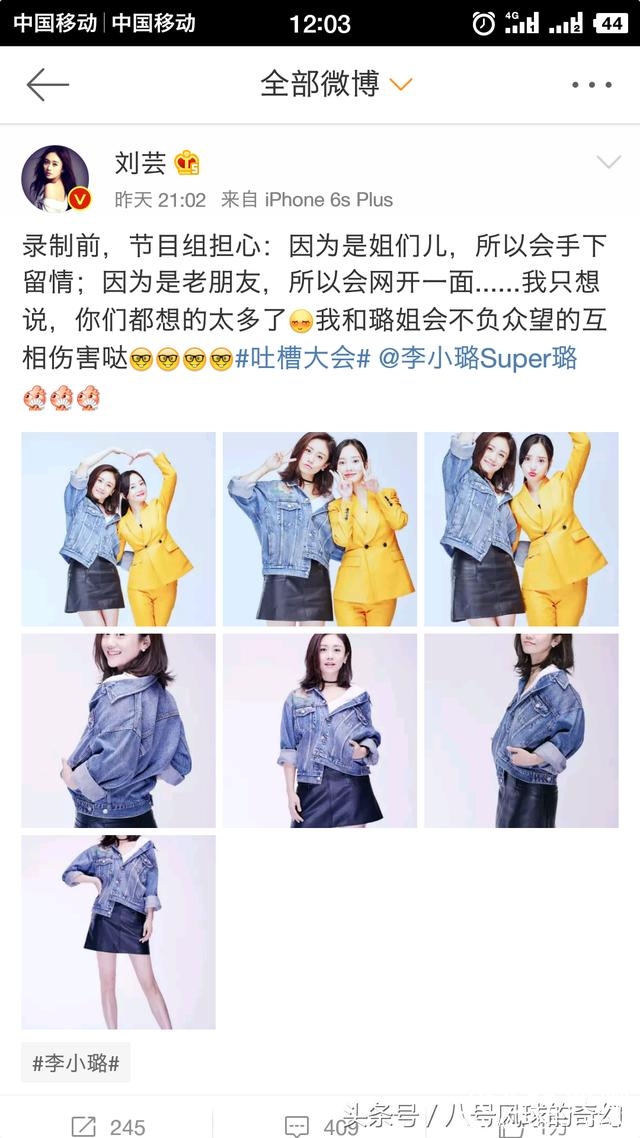Go back with the arrow icon

click(47, 85)
